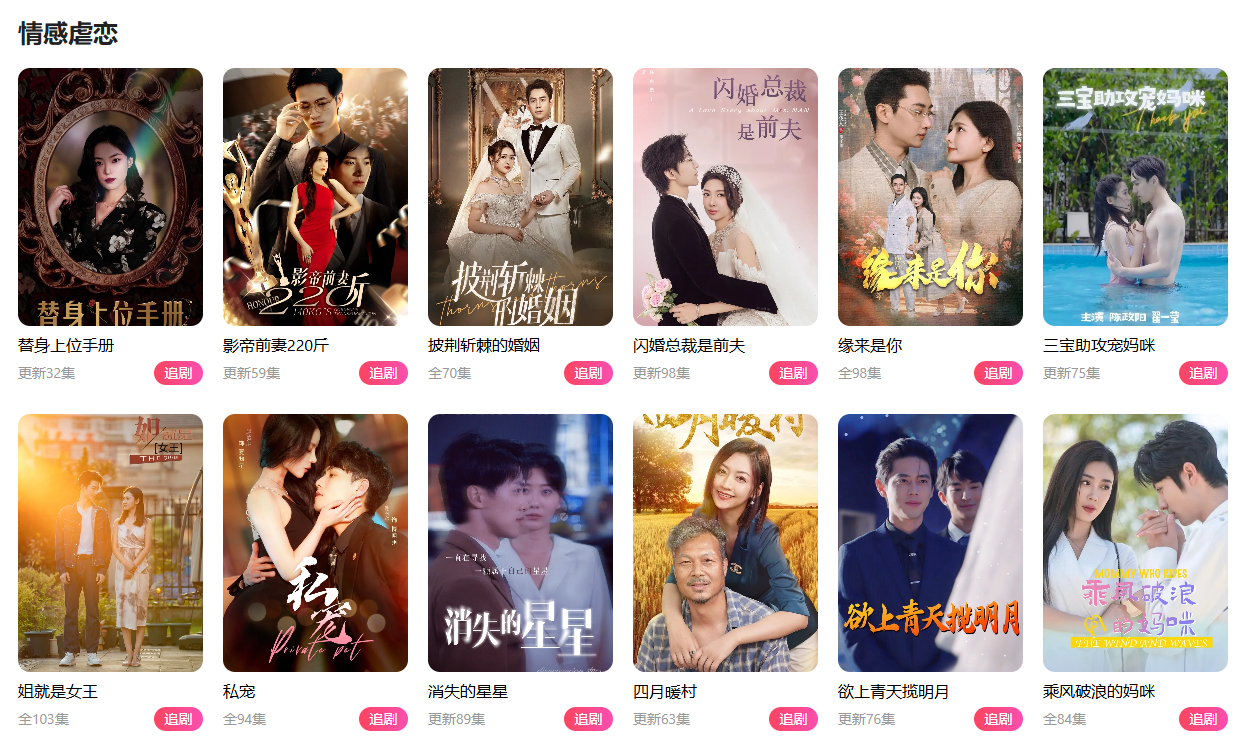1246x741 pixels.
Task: View the drama 闪婚总裁是前夫
Action: (x=725, y=197)
